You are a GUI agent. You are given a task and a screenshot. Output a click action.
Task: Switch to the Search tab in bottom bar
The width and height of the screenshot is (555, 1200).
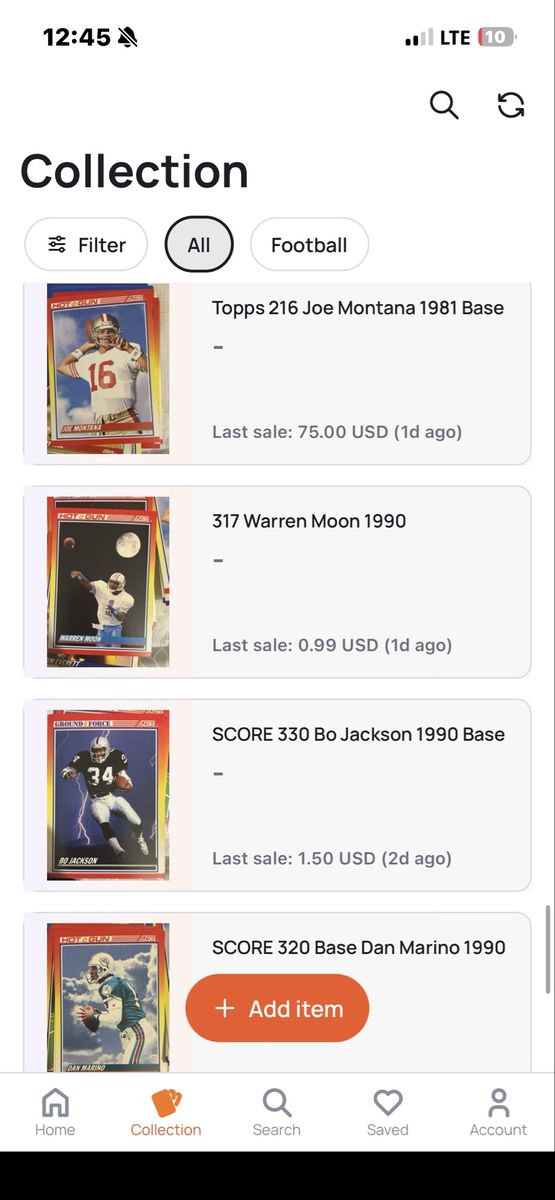point(277,1113)
